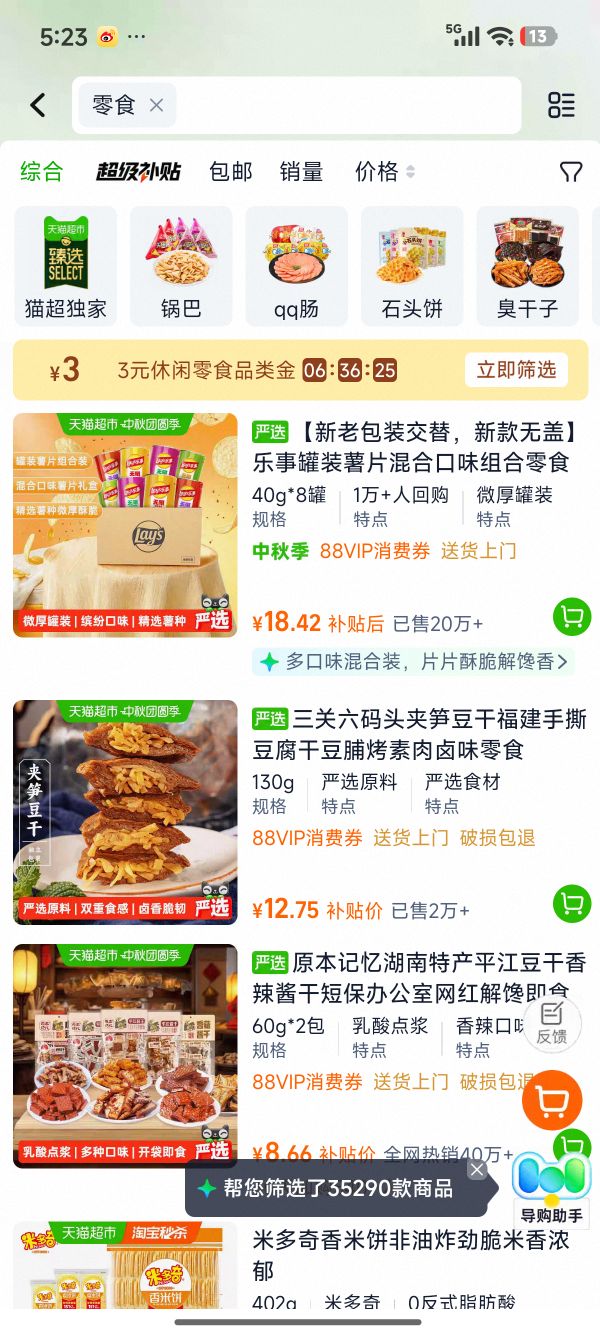The width and height of the screenshot is (600, 1335).
Task: Open the 石头饼 category tile
Action: pyautogui.click(x=412, y=266)
